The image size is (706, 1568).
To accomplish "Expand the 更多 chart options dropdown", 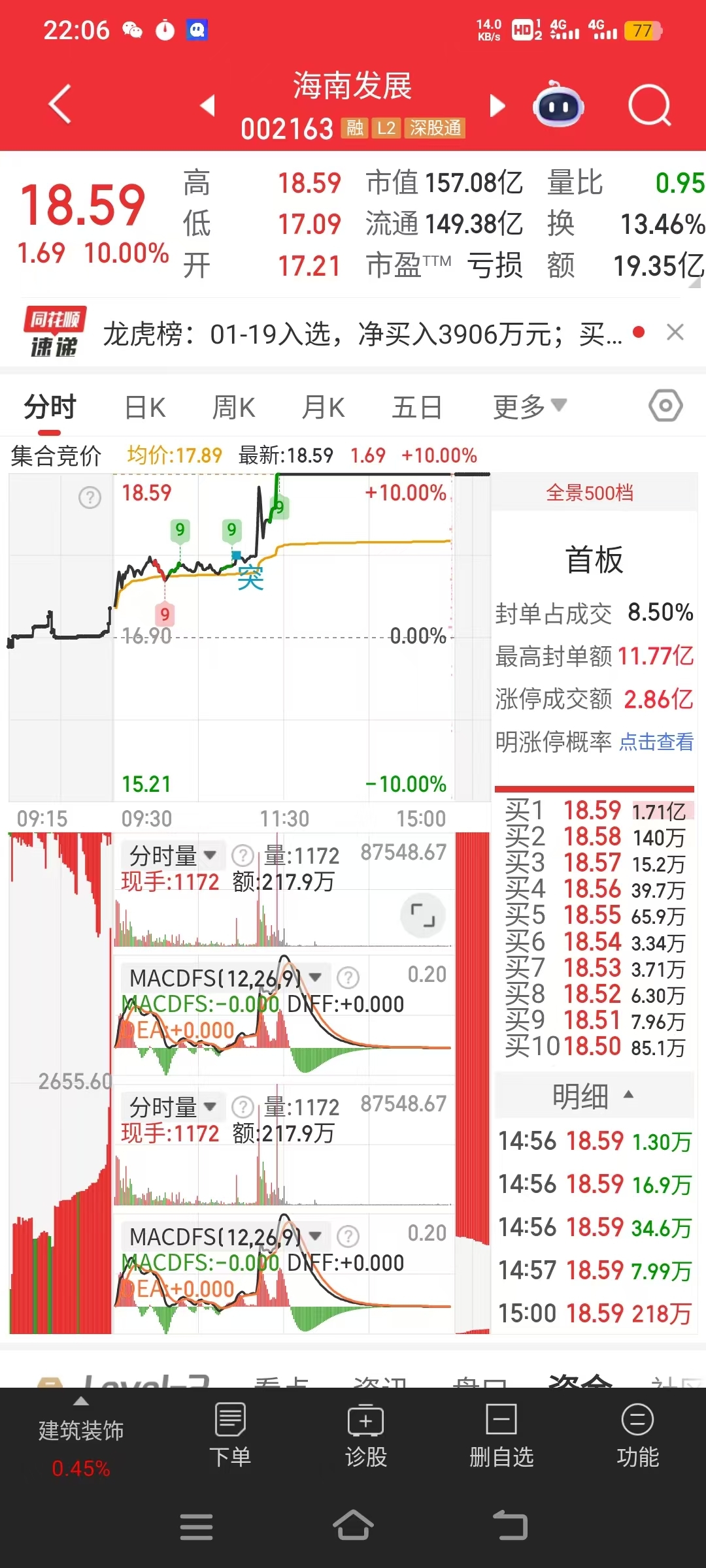I will [x=529, y=407].
